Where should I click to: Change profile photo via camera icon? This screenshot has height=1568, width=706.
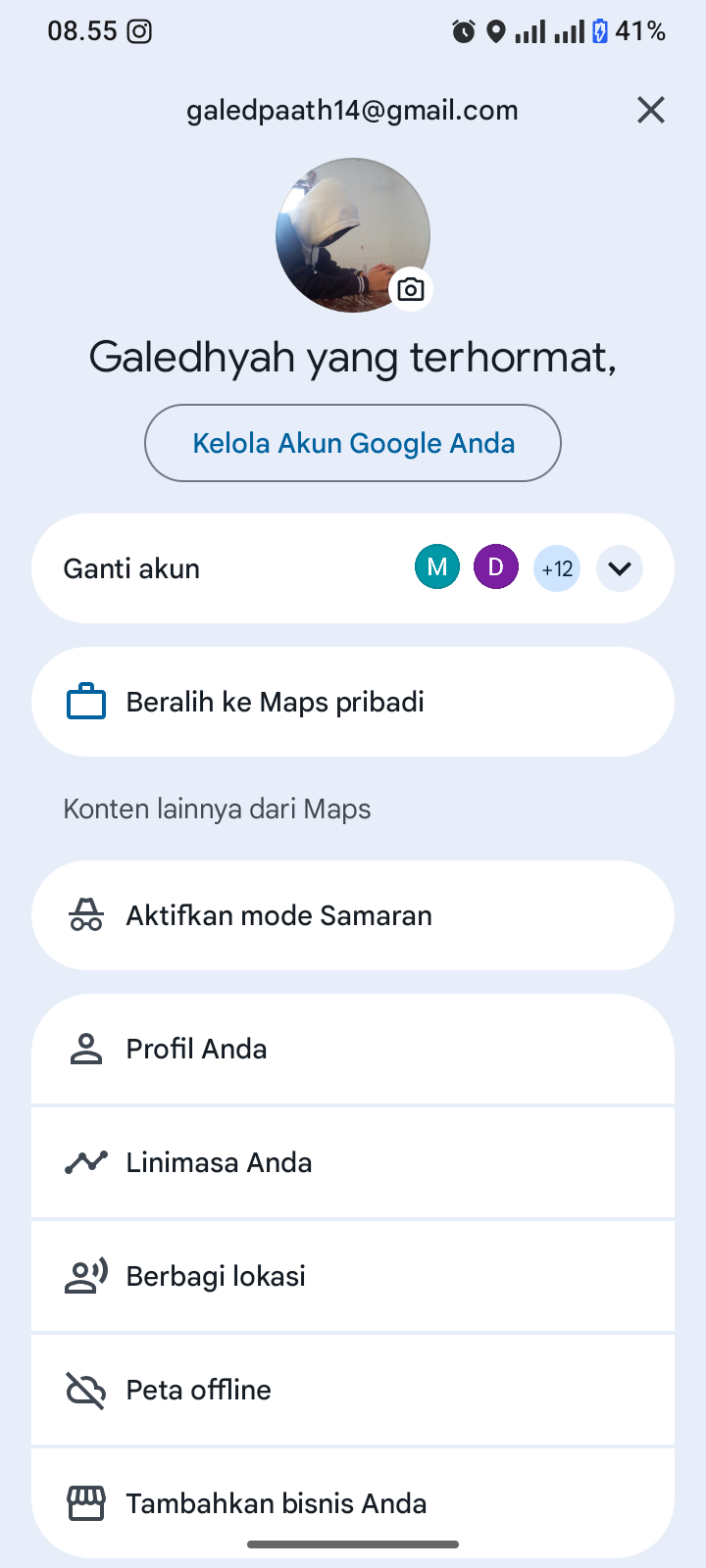pyautogui.click(x=411, y=289)
